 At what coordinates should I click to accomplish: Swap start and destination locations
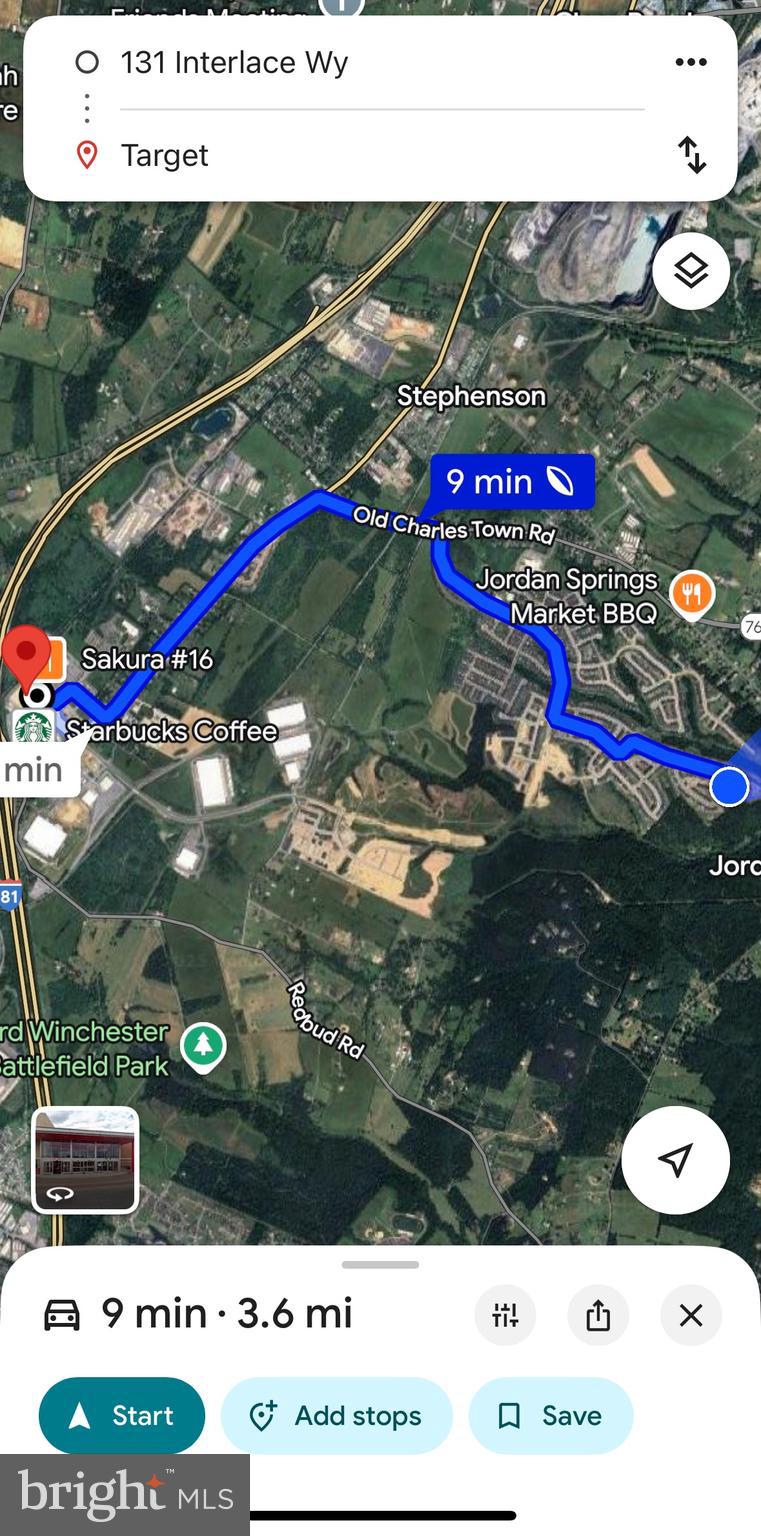pyautogui.click(x=691, y=155)
